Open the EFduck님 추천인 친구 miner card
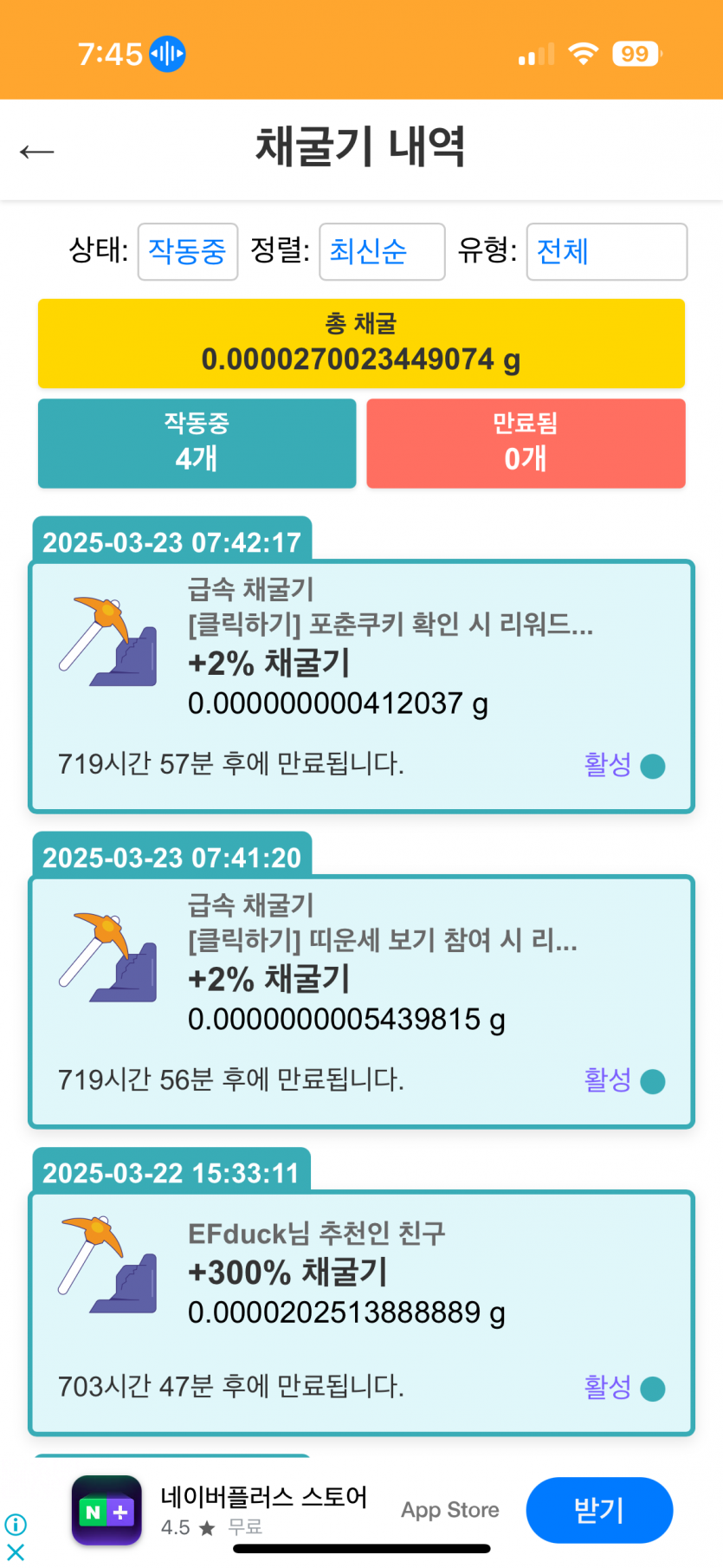723x1568 pixels. (x=362, y=1313)
